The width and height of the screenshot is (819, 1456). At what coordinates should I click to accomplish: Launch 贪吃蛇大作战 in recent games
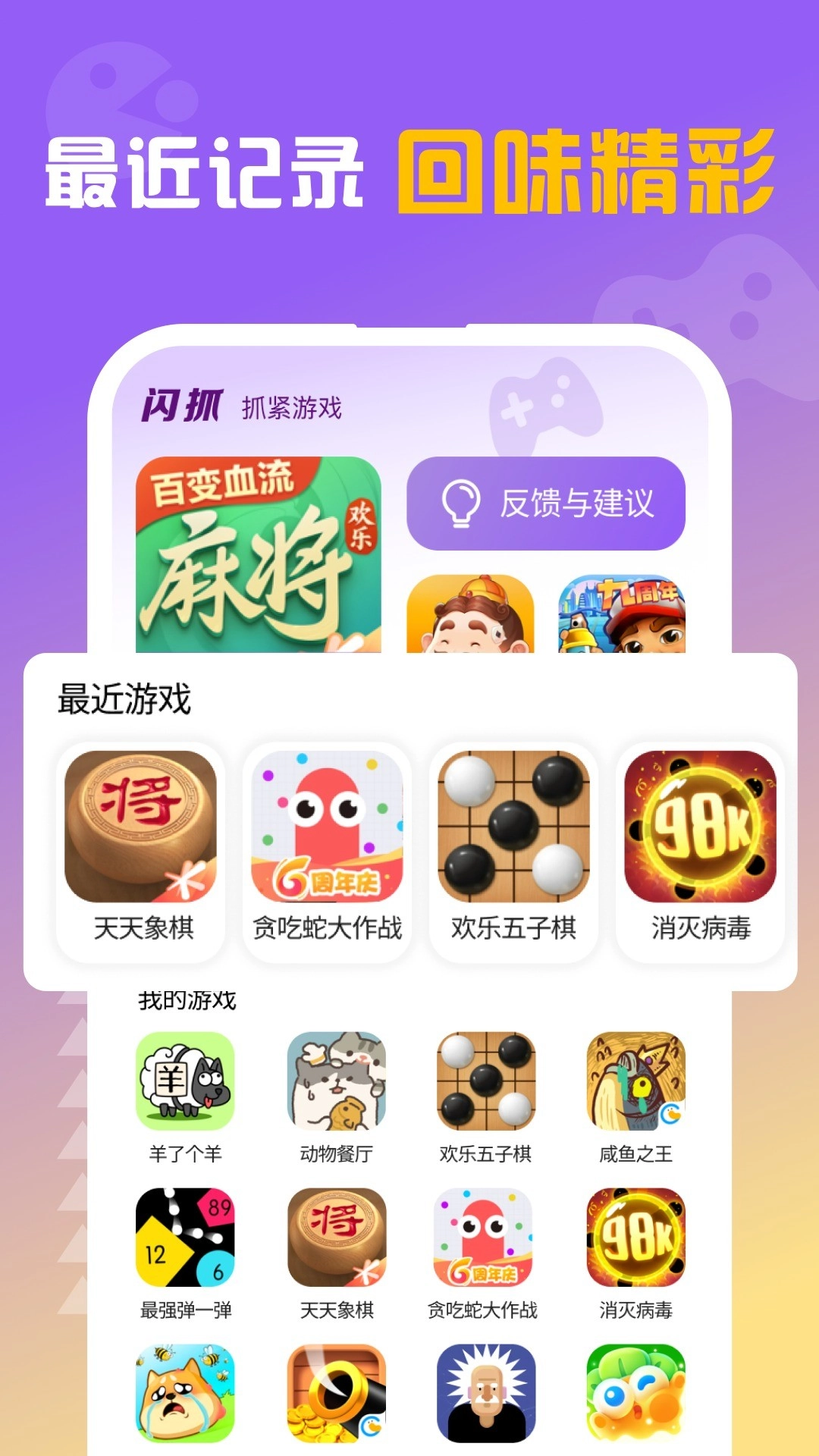pos(326,827)
